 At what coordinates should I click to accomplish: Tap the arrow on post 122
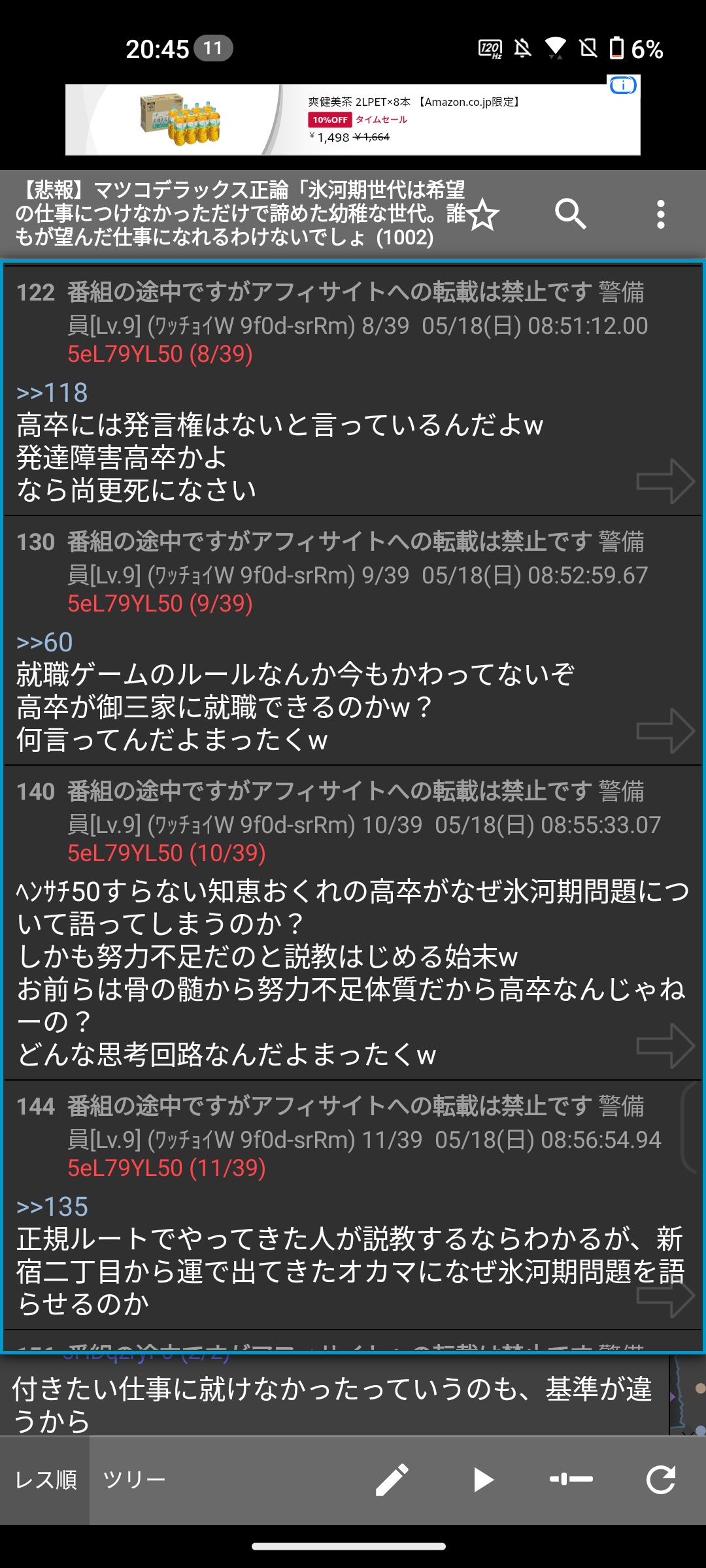tap(665, 482)
